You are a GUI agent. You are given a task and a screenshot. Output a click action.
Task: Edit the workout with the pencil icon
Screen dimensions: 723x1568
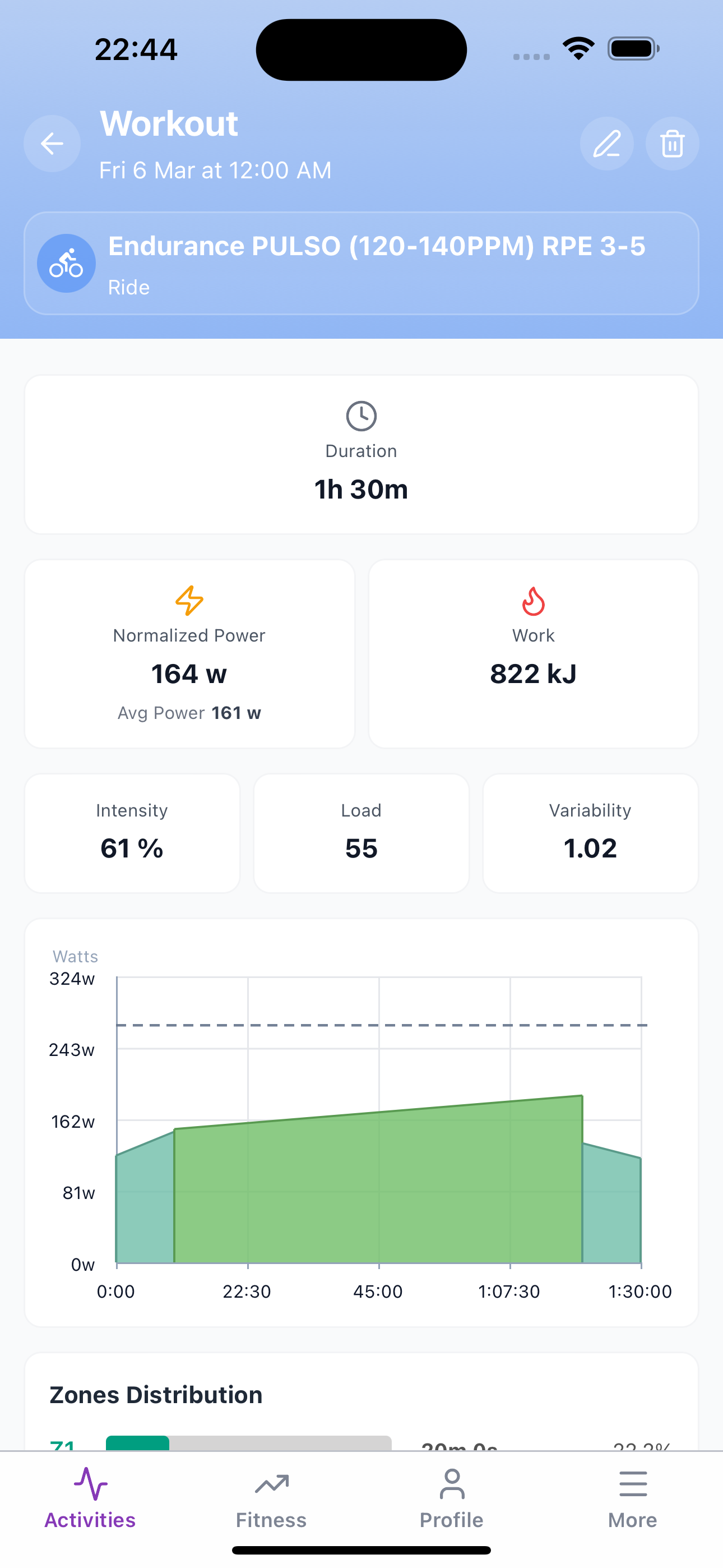click(x=607, y=143)
